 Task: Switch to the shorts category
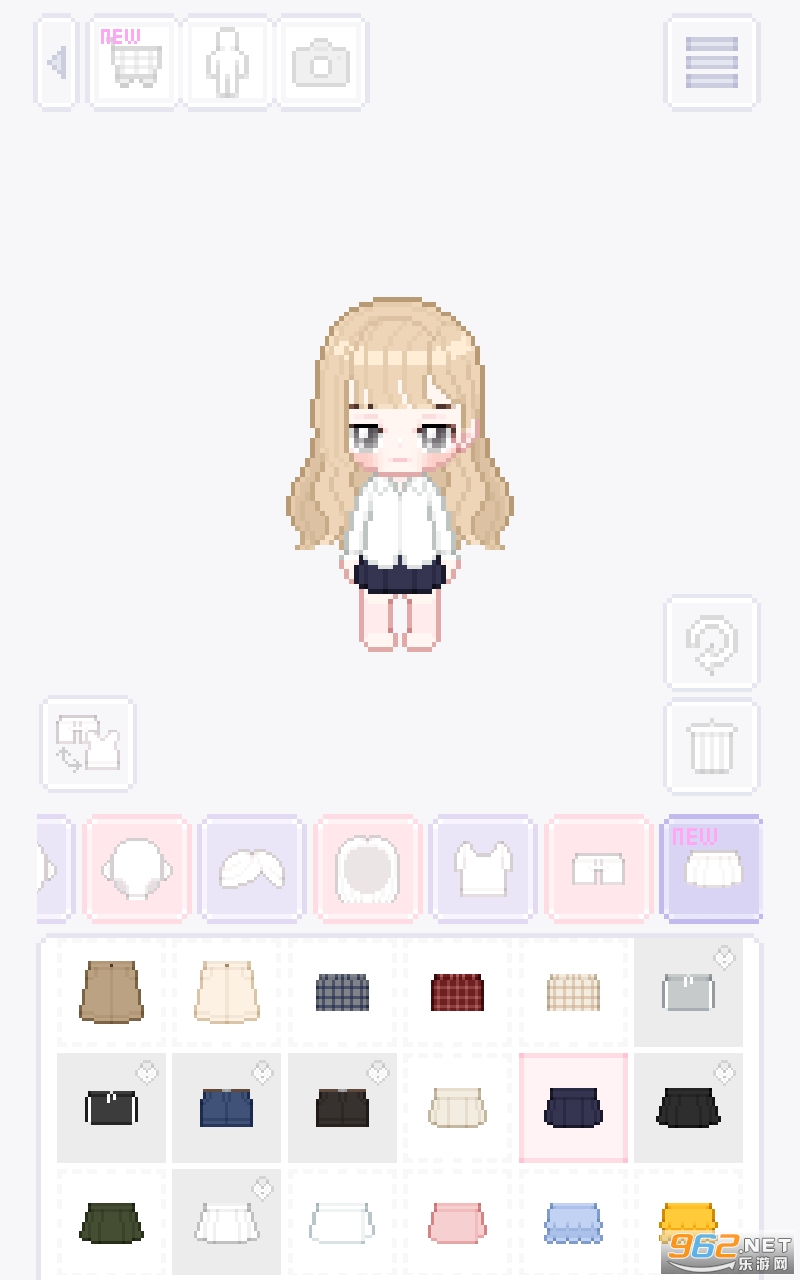pyautogui.click(x=598, y=868)
